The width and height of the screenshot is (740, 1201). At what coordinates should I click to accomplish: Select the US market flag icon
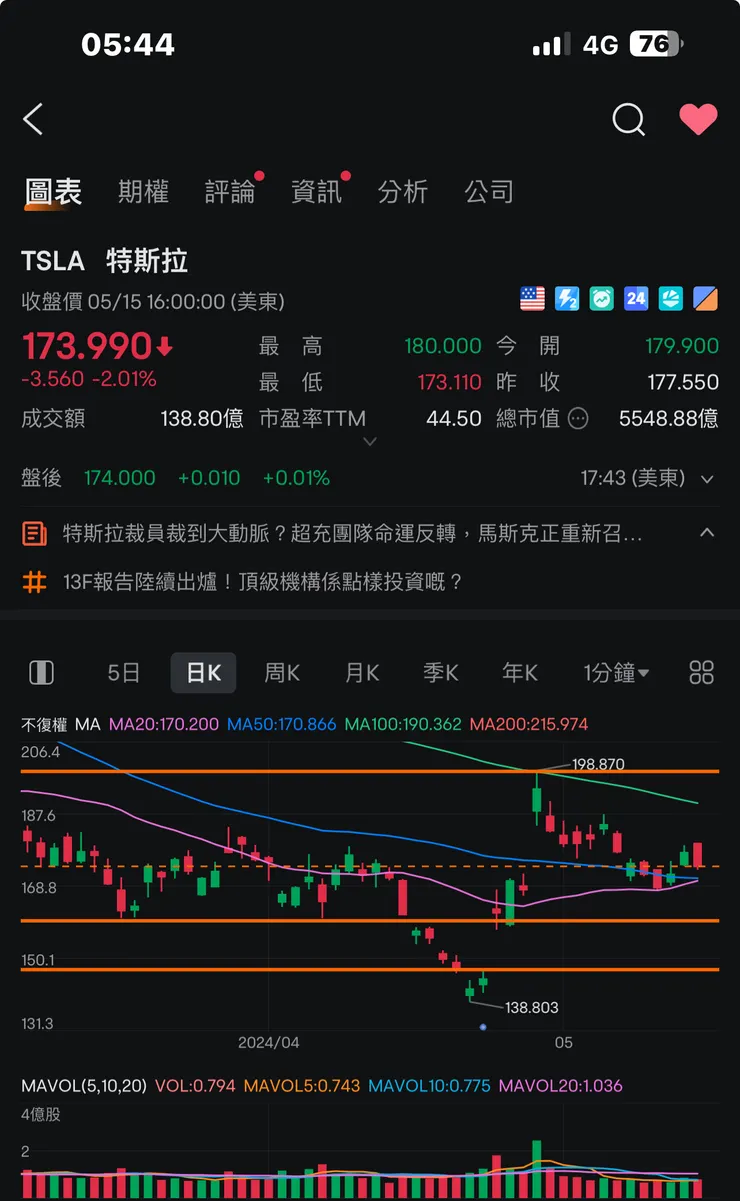(531, 298)
